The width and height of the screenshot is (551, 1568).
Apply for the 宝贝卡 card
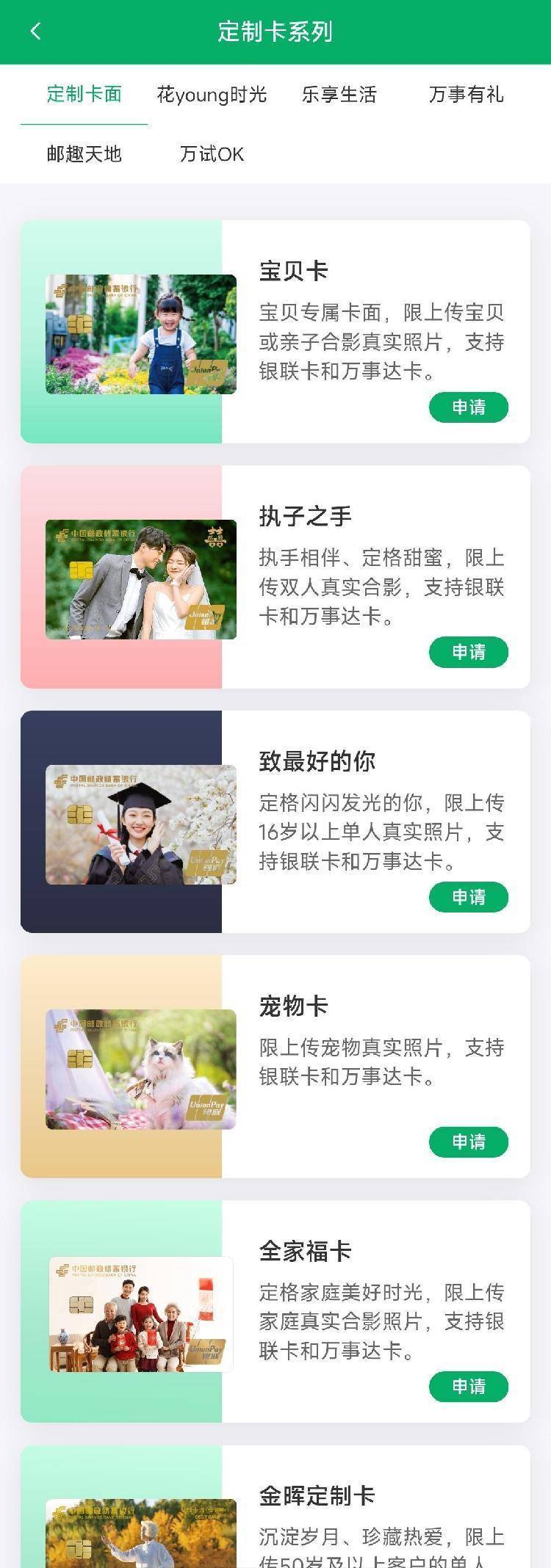469,407
